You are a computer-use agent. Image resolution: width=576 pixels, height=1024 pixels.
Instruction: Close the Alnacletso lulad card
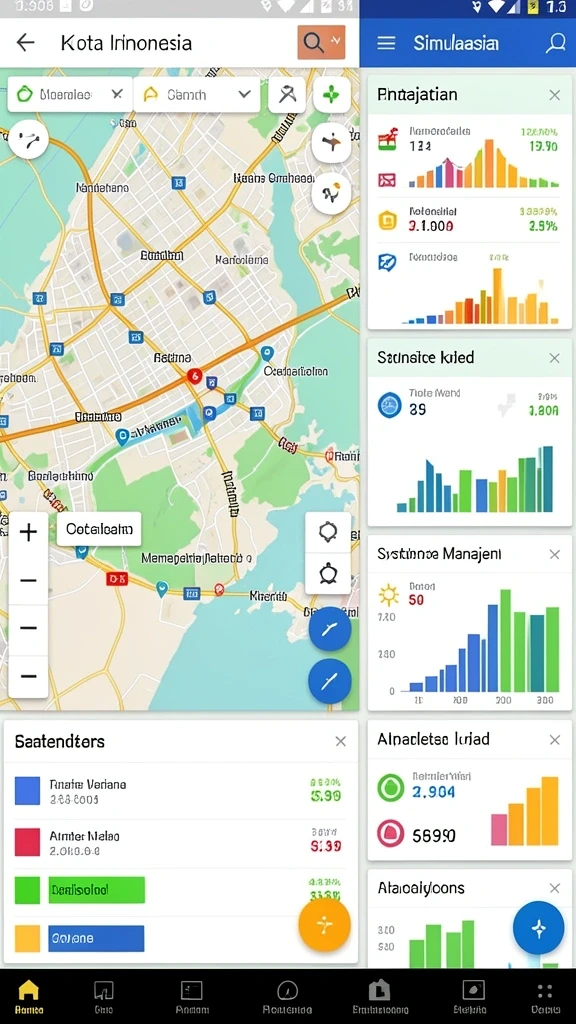point(554,740)
